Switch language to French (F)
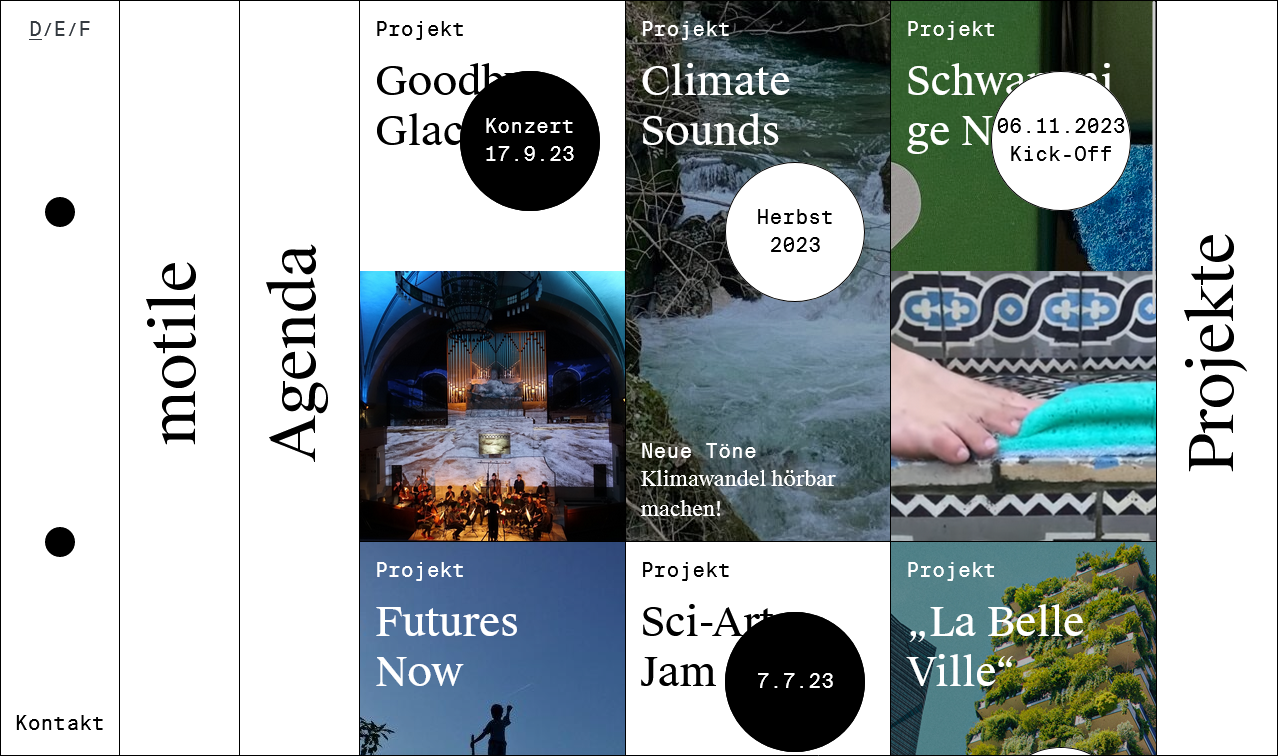The image size is (1278, 756). pos(84,29)
